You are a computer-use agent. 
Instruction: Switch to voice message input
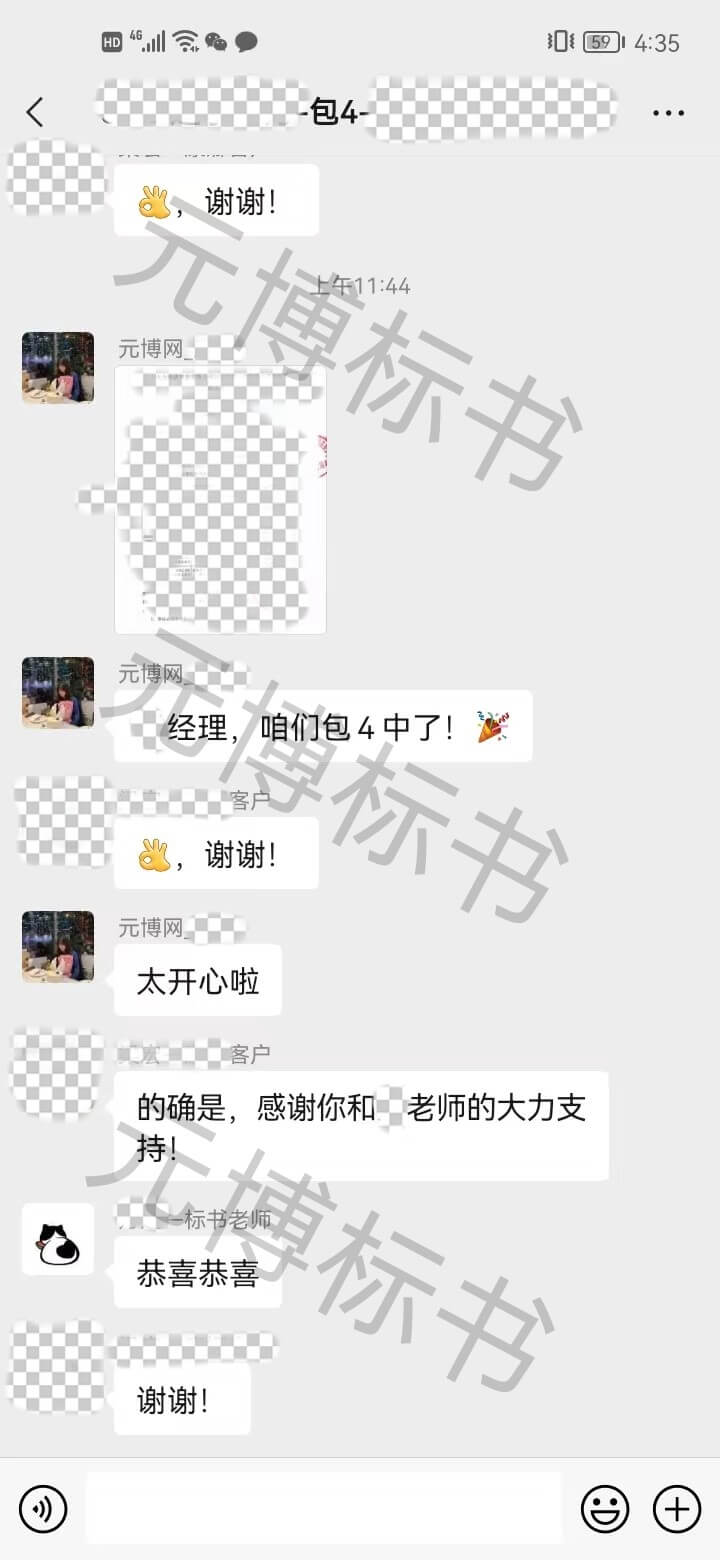click(x=43, y=1509)
